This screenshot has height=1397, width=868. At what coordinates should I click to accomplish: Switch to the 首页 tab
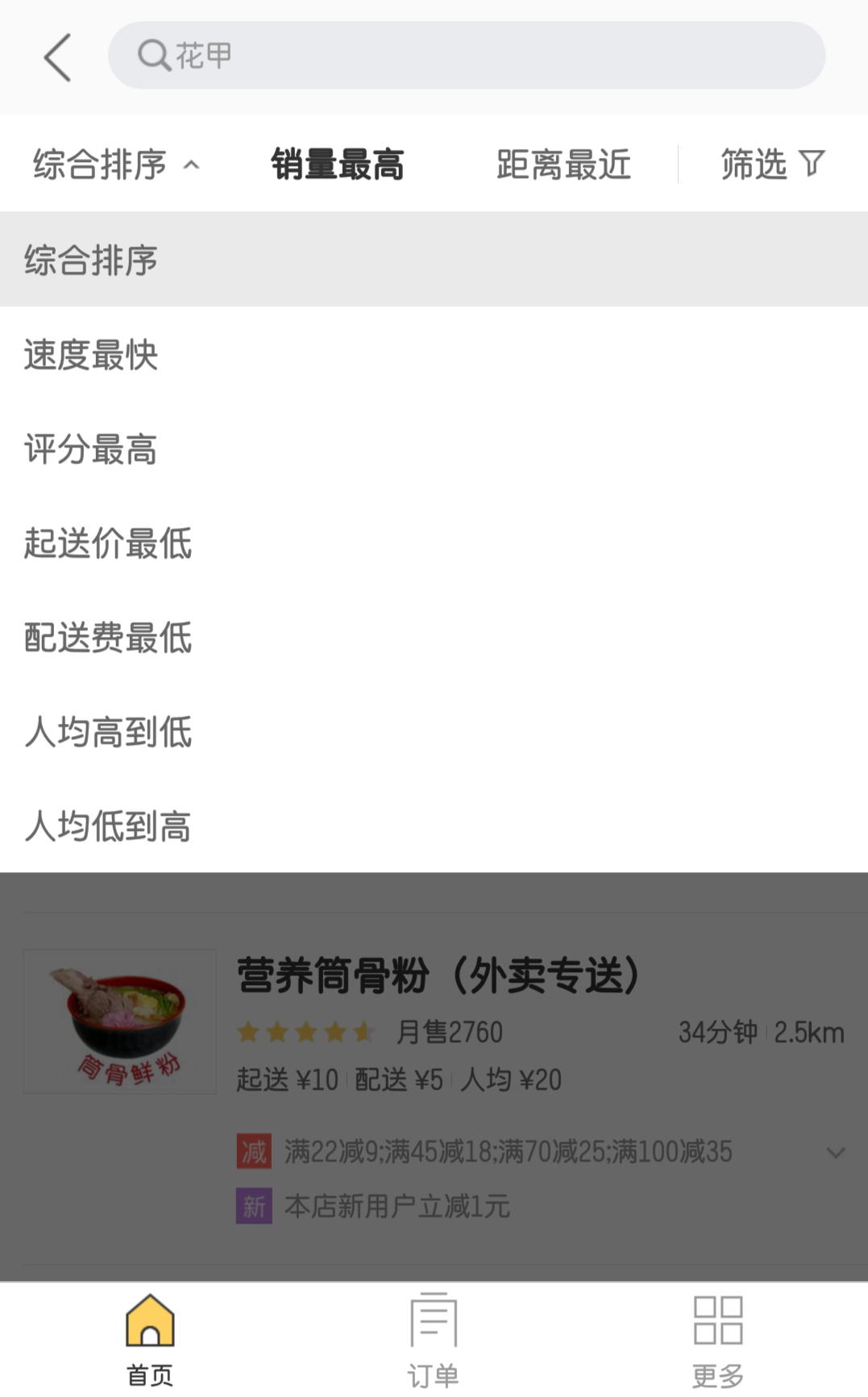pos(150,1339)
